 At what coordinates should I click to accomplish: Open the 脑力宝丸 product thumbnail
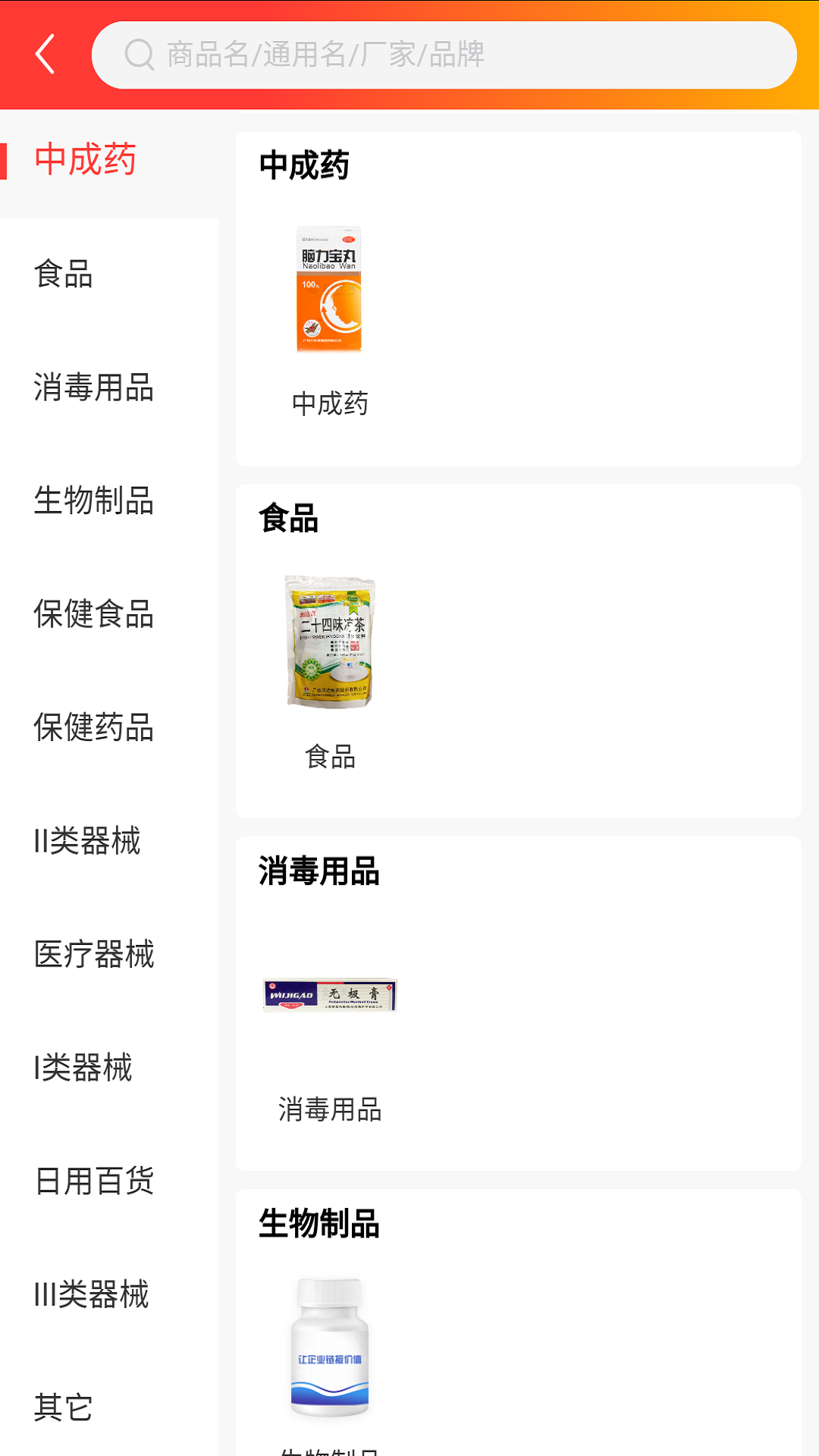tap(330, 290)
